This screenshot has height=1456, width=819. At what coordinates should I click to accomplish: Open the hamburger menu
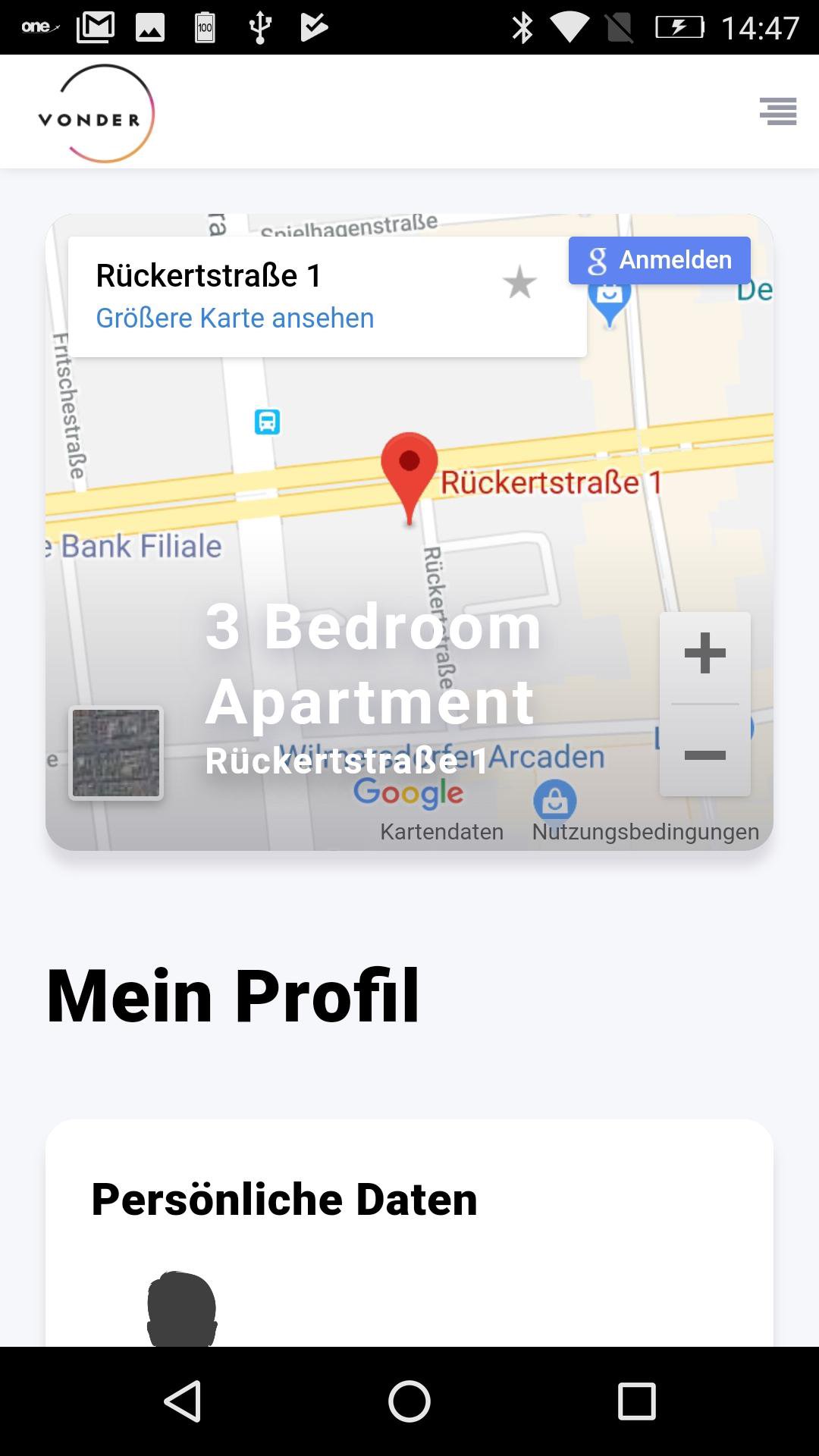coord(778,111)
